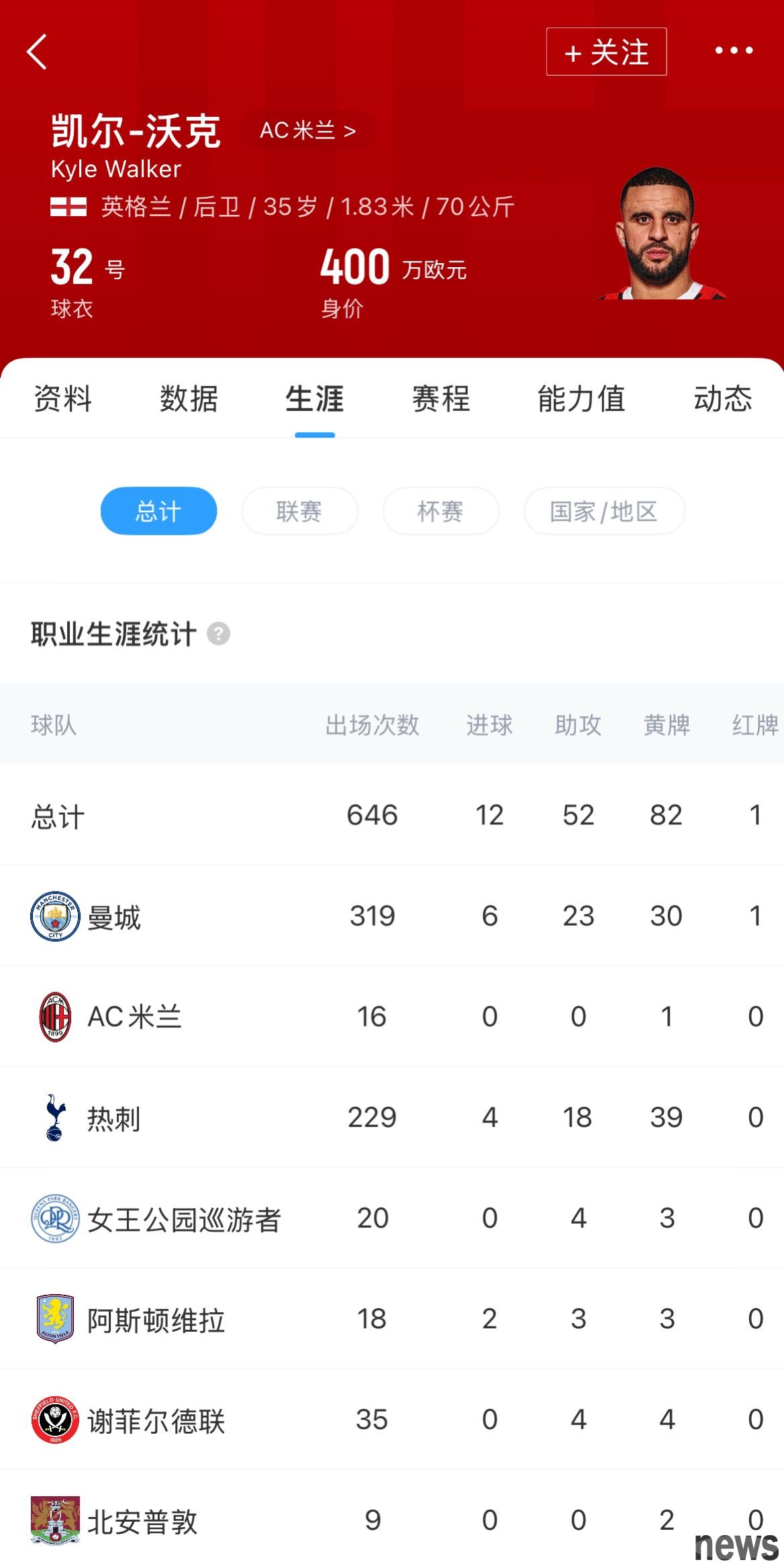
Task: Open the 谢菲尔德联 team row
Action: coord(392,1419)
